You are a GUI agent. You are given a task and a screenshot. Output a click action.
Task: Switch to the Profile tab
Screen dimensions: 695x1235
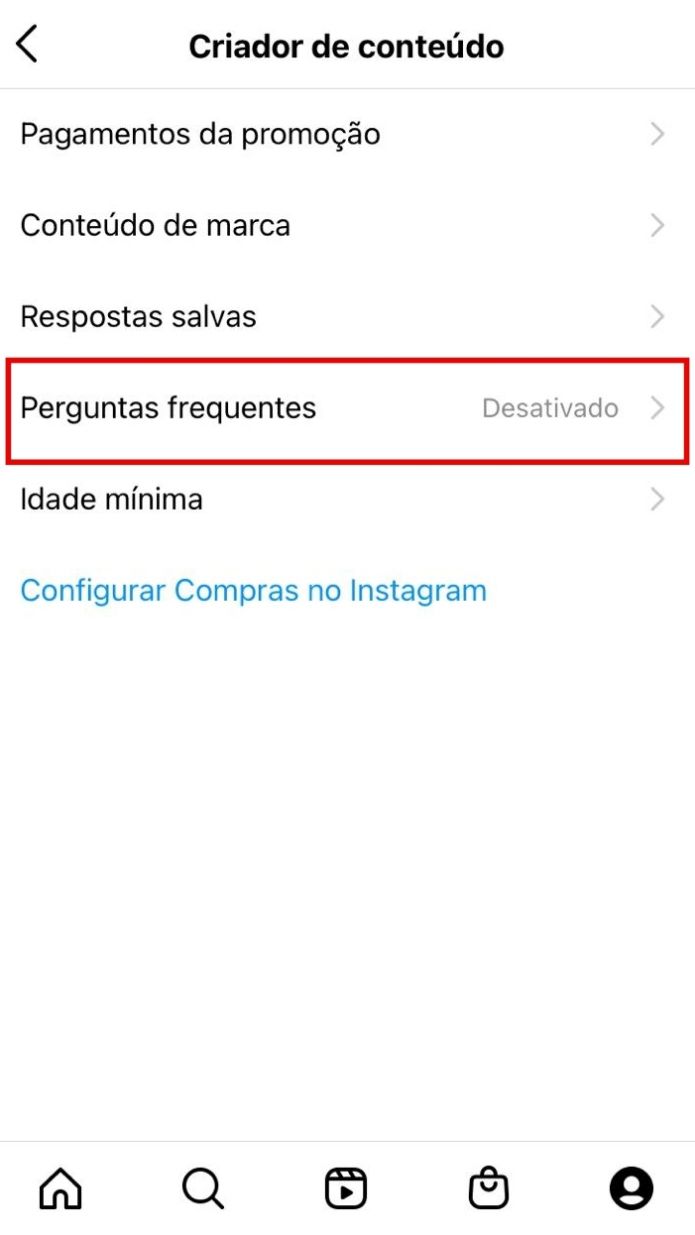tap(631, 1189)
